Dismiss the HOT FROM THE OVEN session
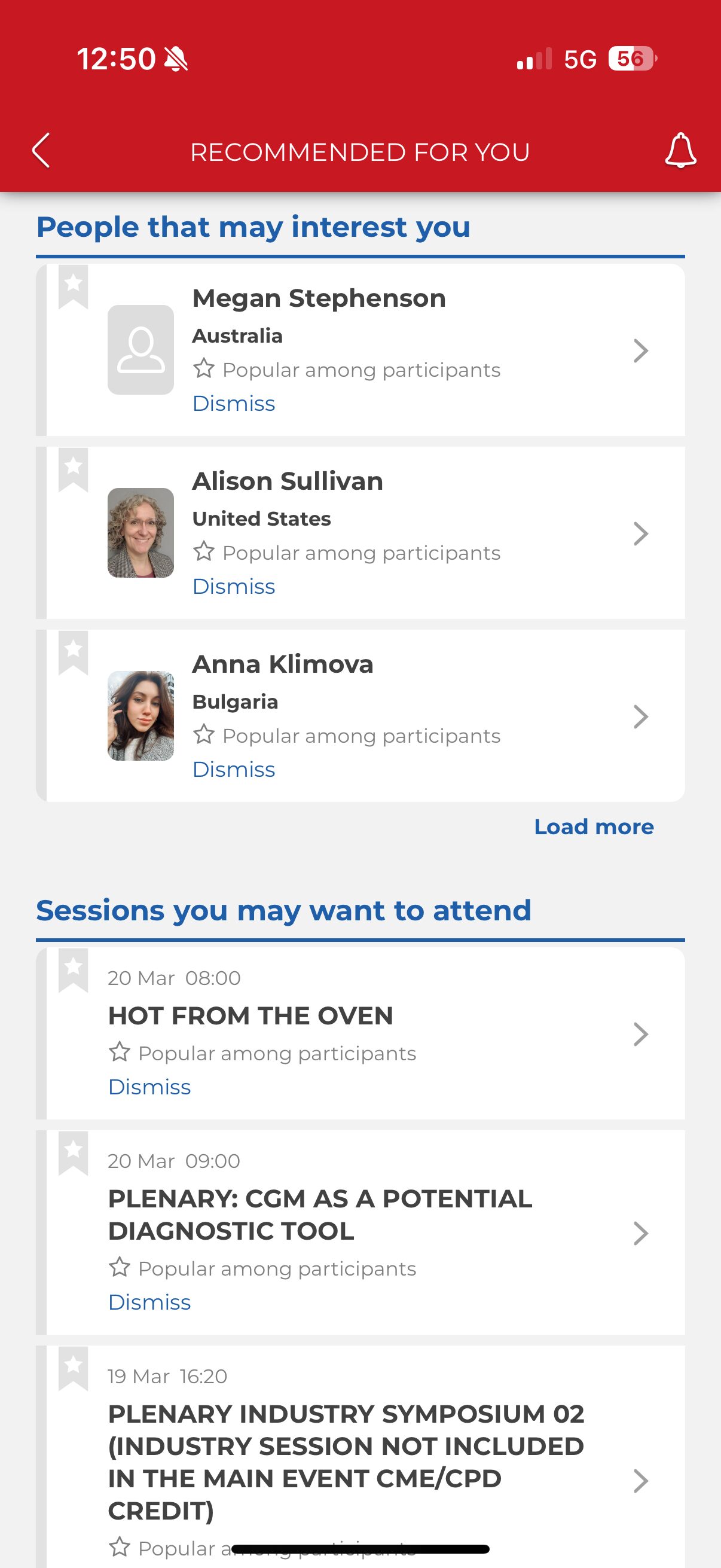This screenshot has width=721, height=1568. click(149, 1087)
